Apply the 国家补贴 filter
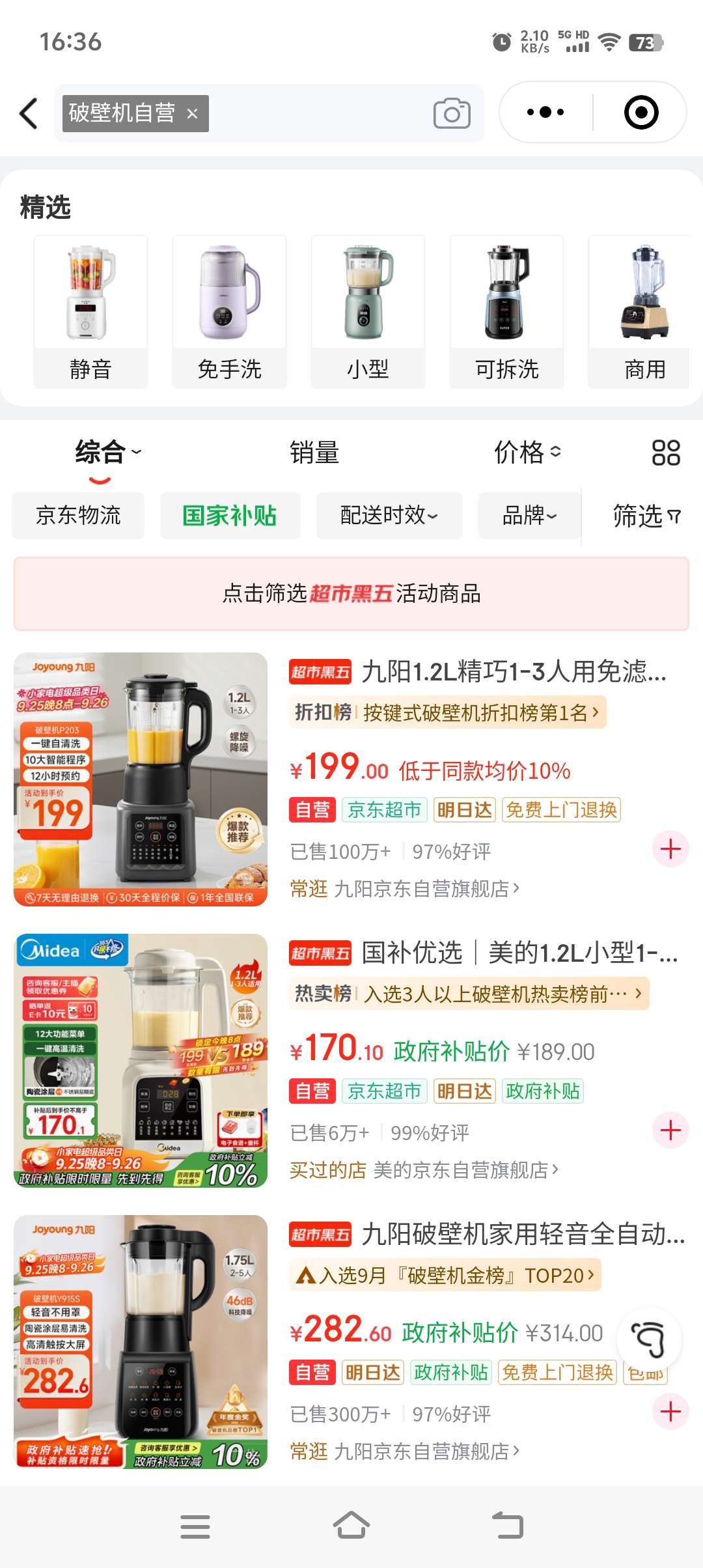The width and height of the screenshot is (703, 1568). pos(230,516)
